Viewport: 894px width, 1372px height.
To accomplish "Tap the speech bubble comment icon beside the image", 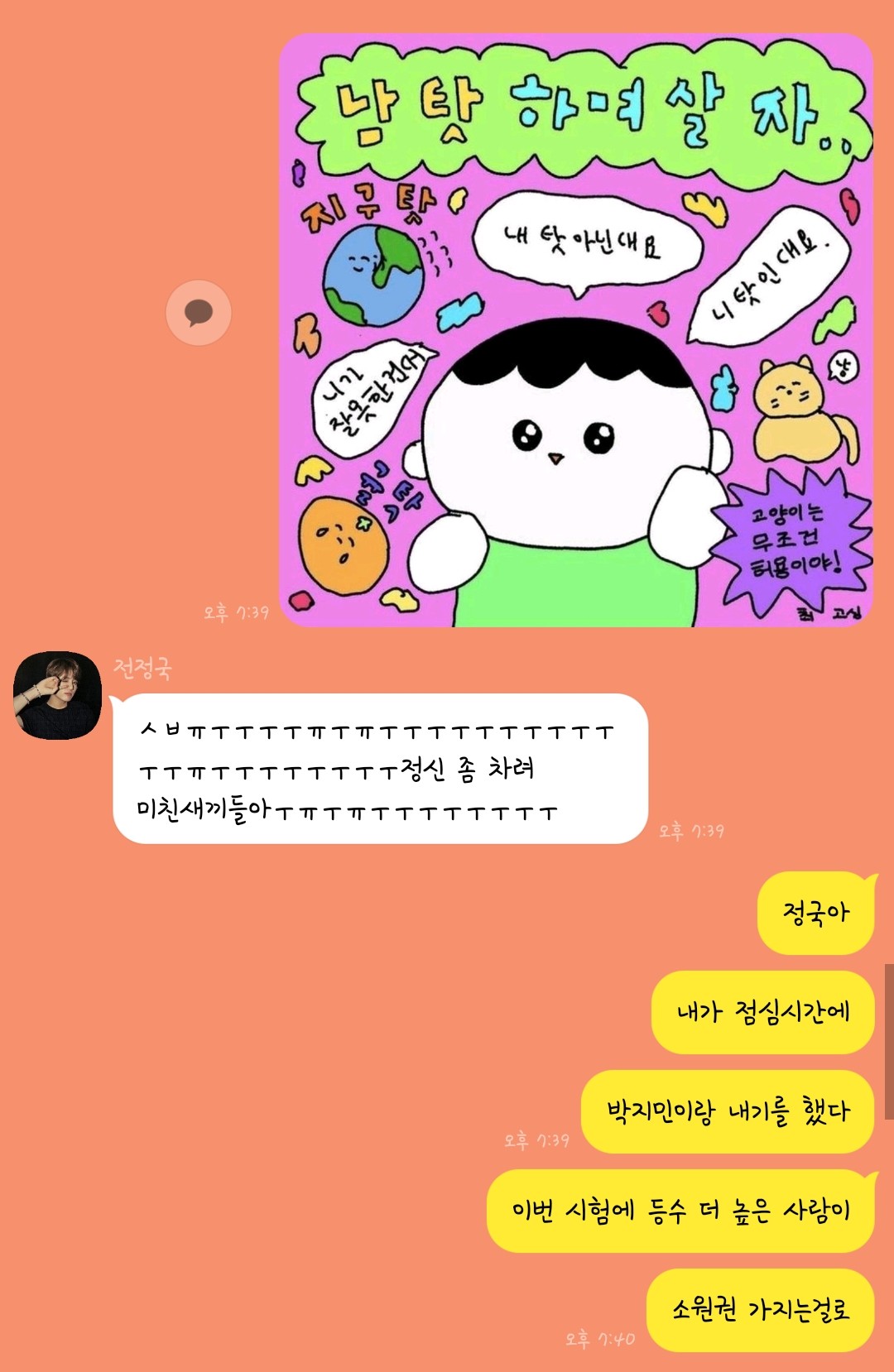I will [199, 314].
